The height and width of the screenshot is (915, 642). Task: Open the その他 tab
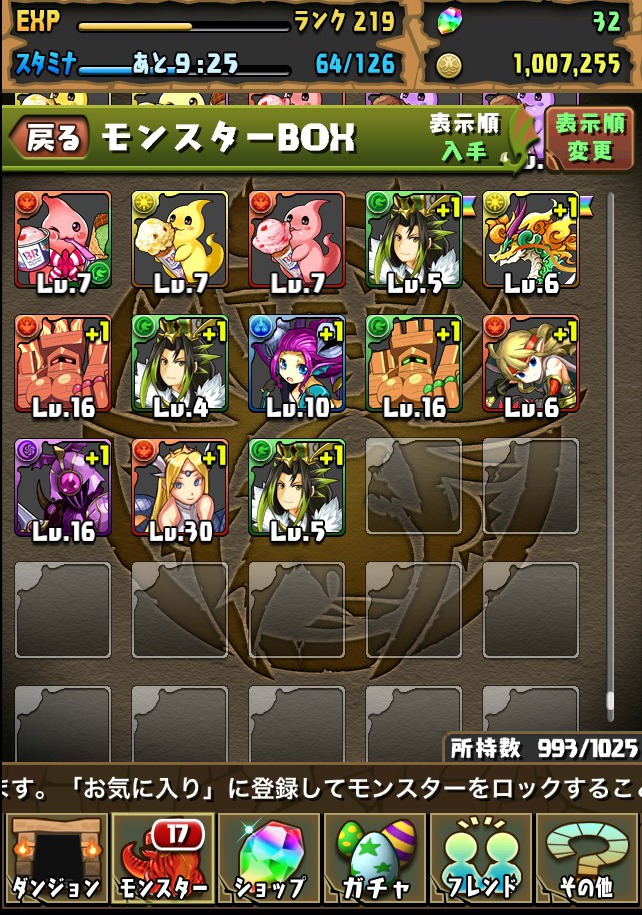tap(588, 858)
